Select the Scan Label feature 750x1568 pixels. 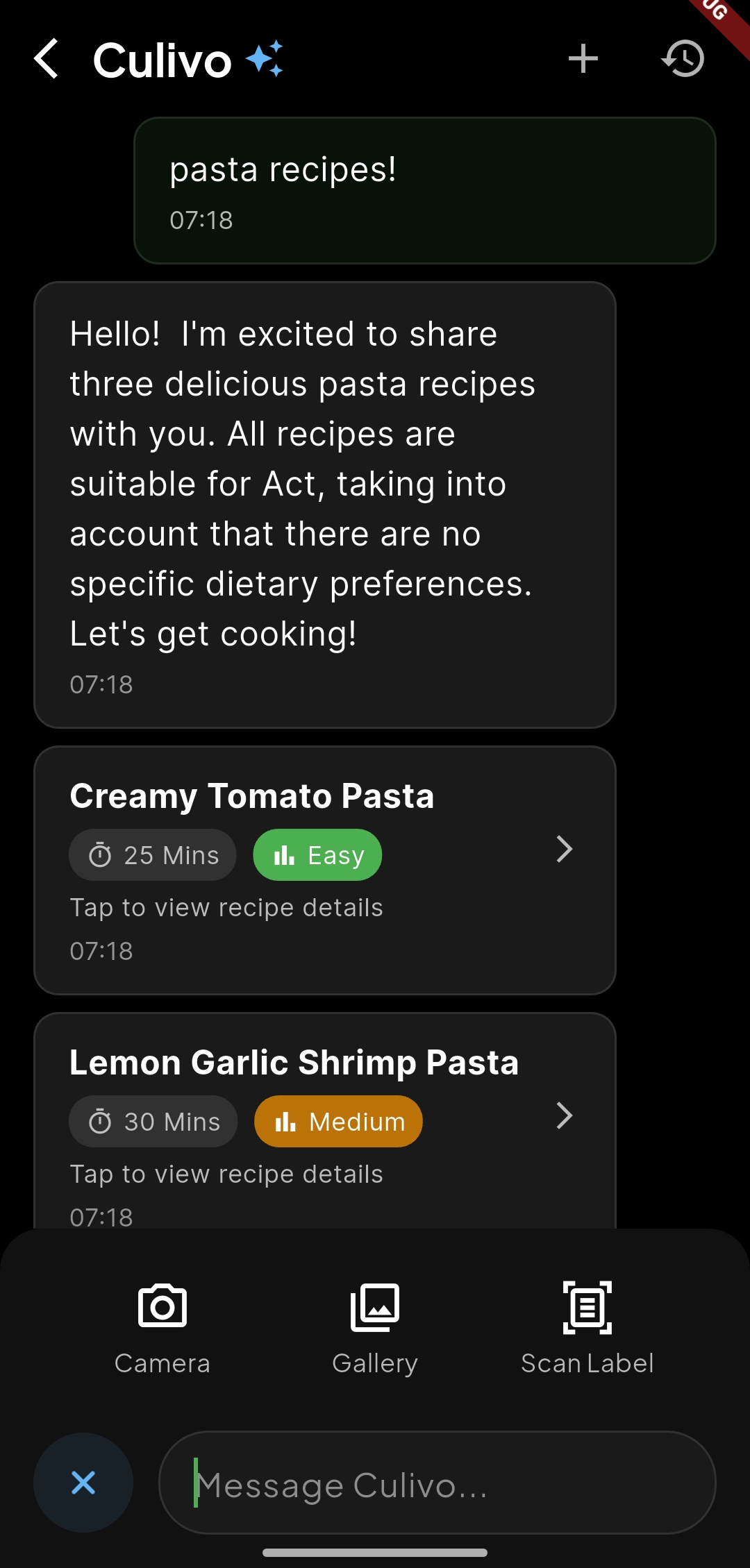(x=587, y=1322)
